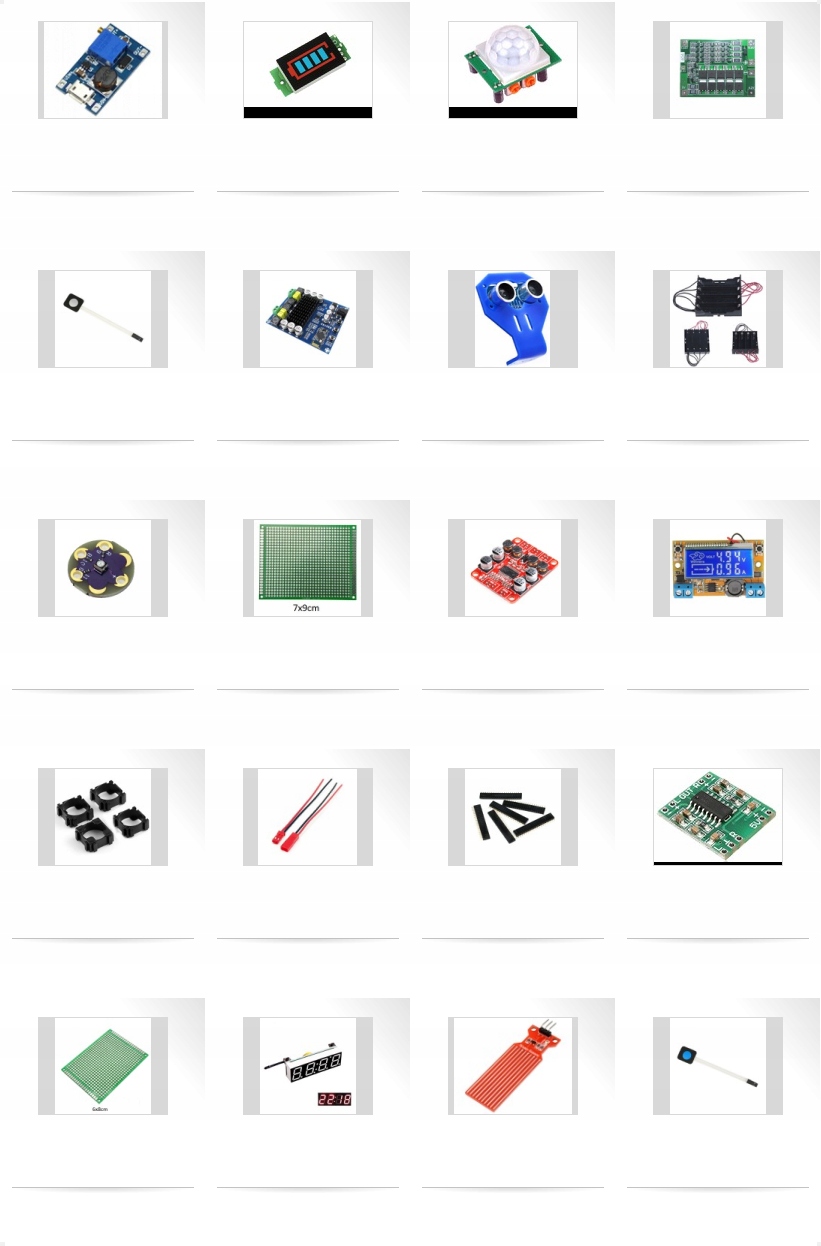
Task: View the blue ultrasonic sensor mounting bracket
Action: coord(513,318)
